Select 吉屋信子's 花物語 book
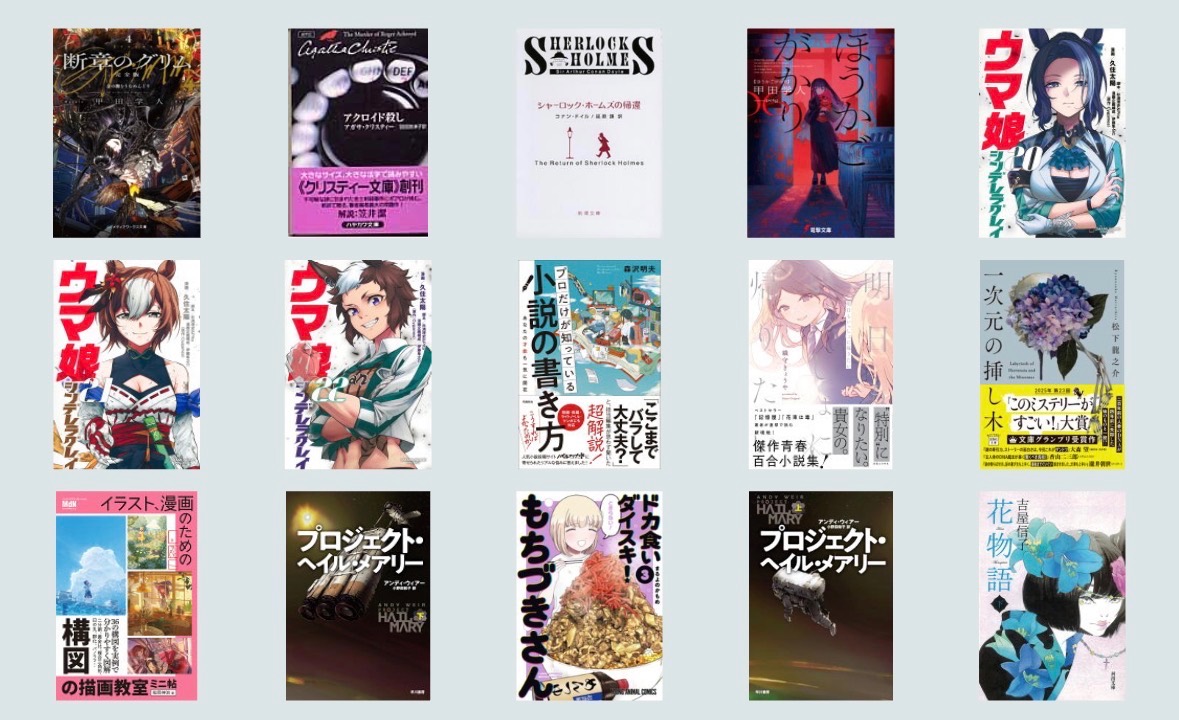 1052,596
